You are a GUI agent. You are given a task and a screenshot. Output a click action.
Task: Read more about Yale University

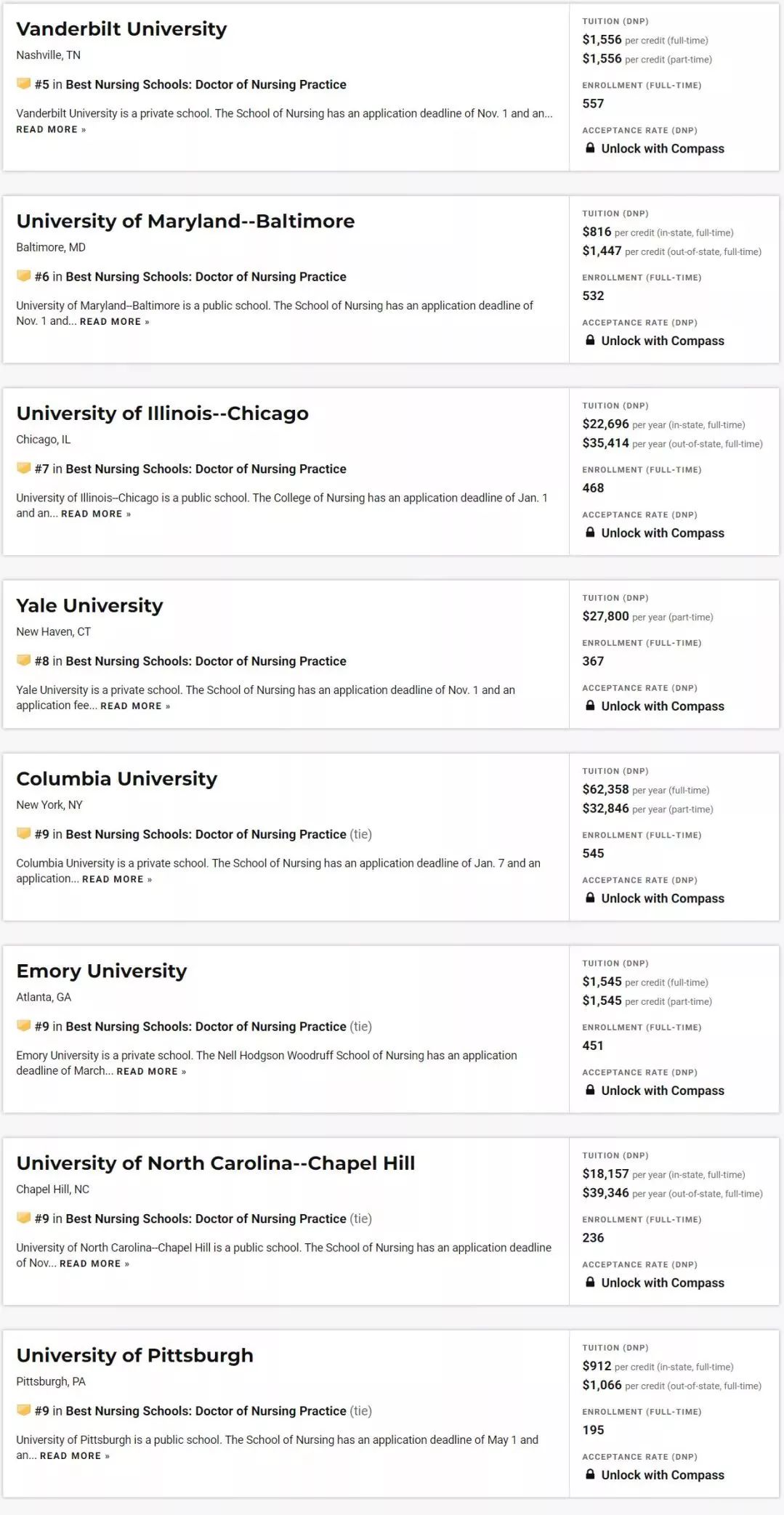coord(134,706)
